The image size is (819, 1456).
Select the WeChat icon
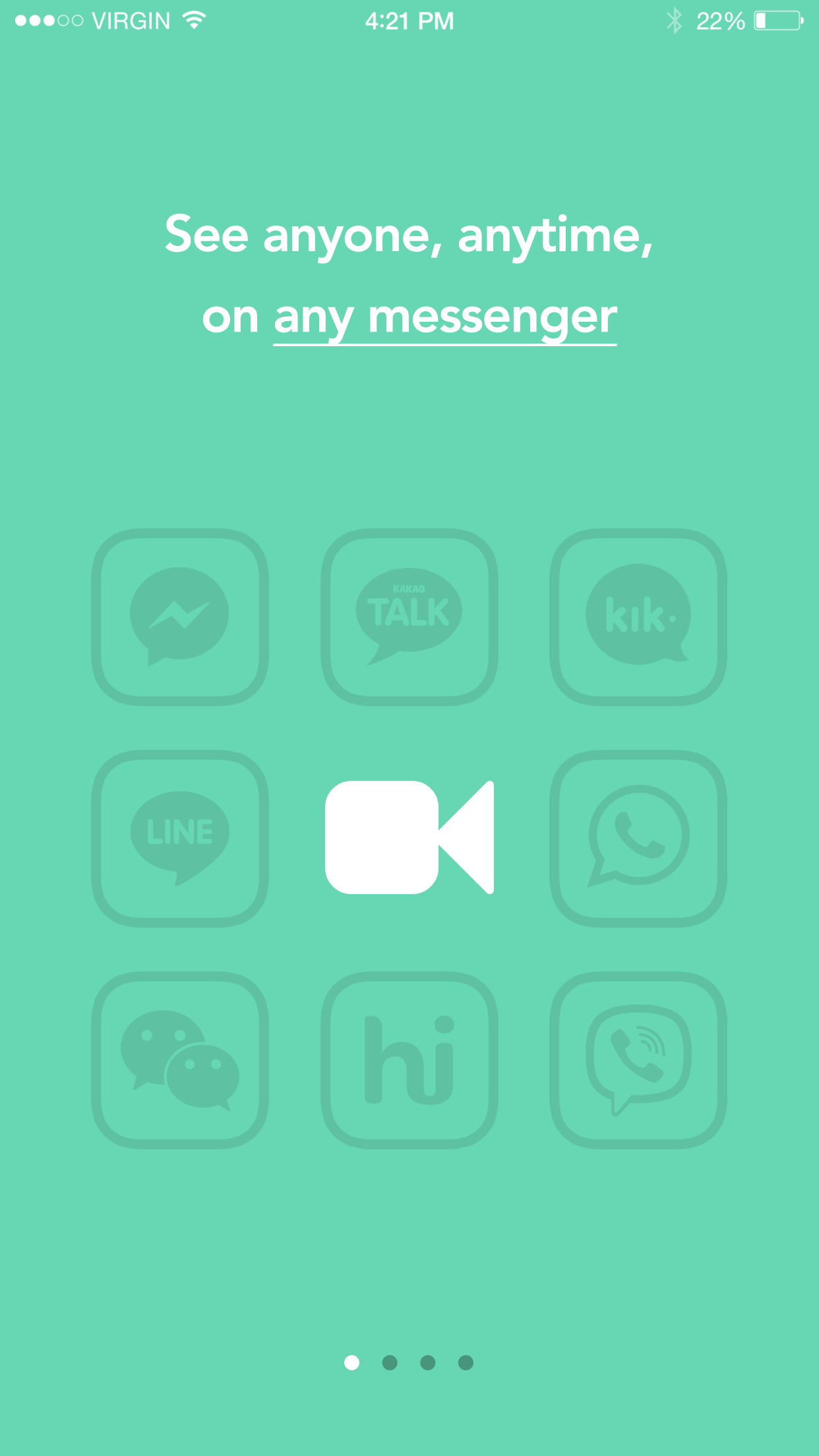181,1060
